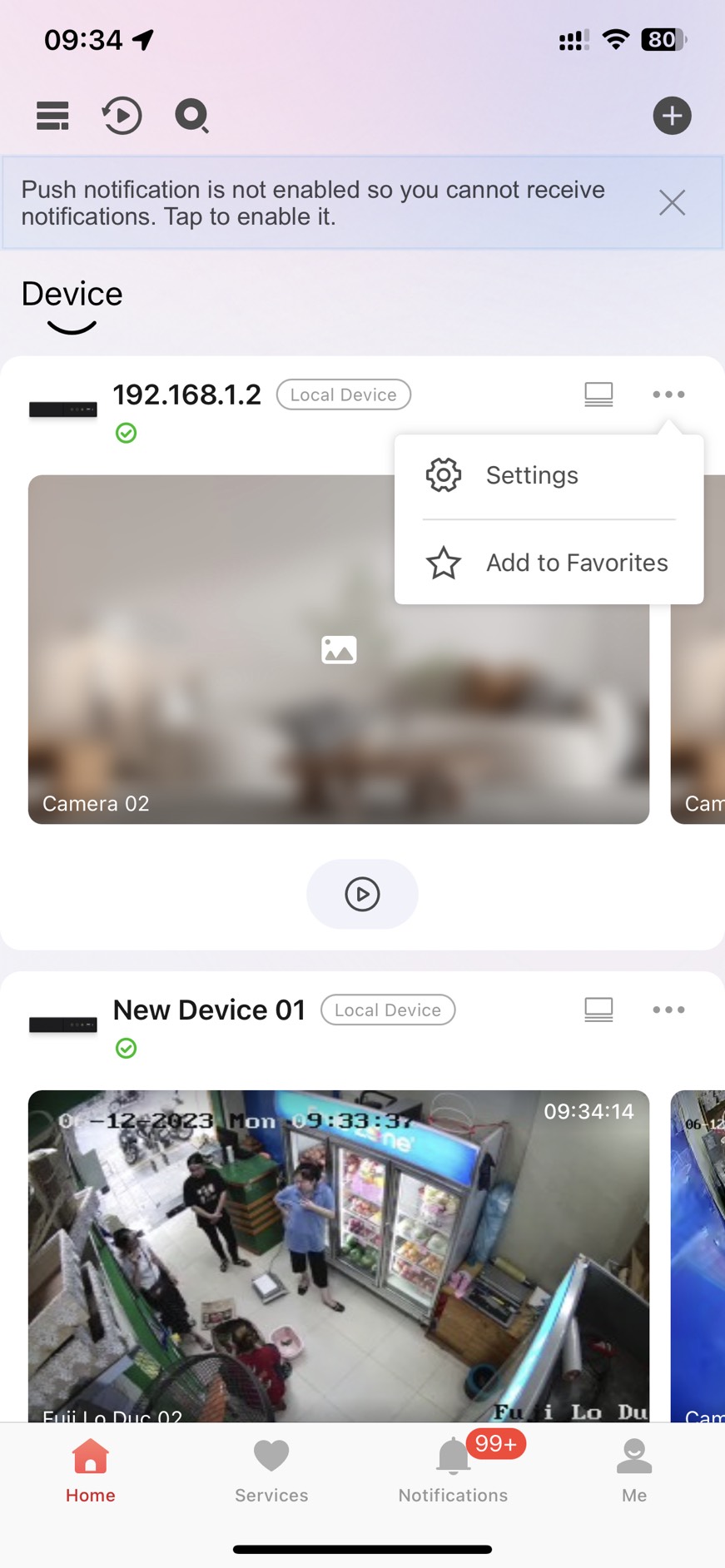725x1568 pixels.
Task: Add a new device with plus button
Action: (672, 116)
